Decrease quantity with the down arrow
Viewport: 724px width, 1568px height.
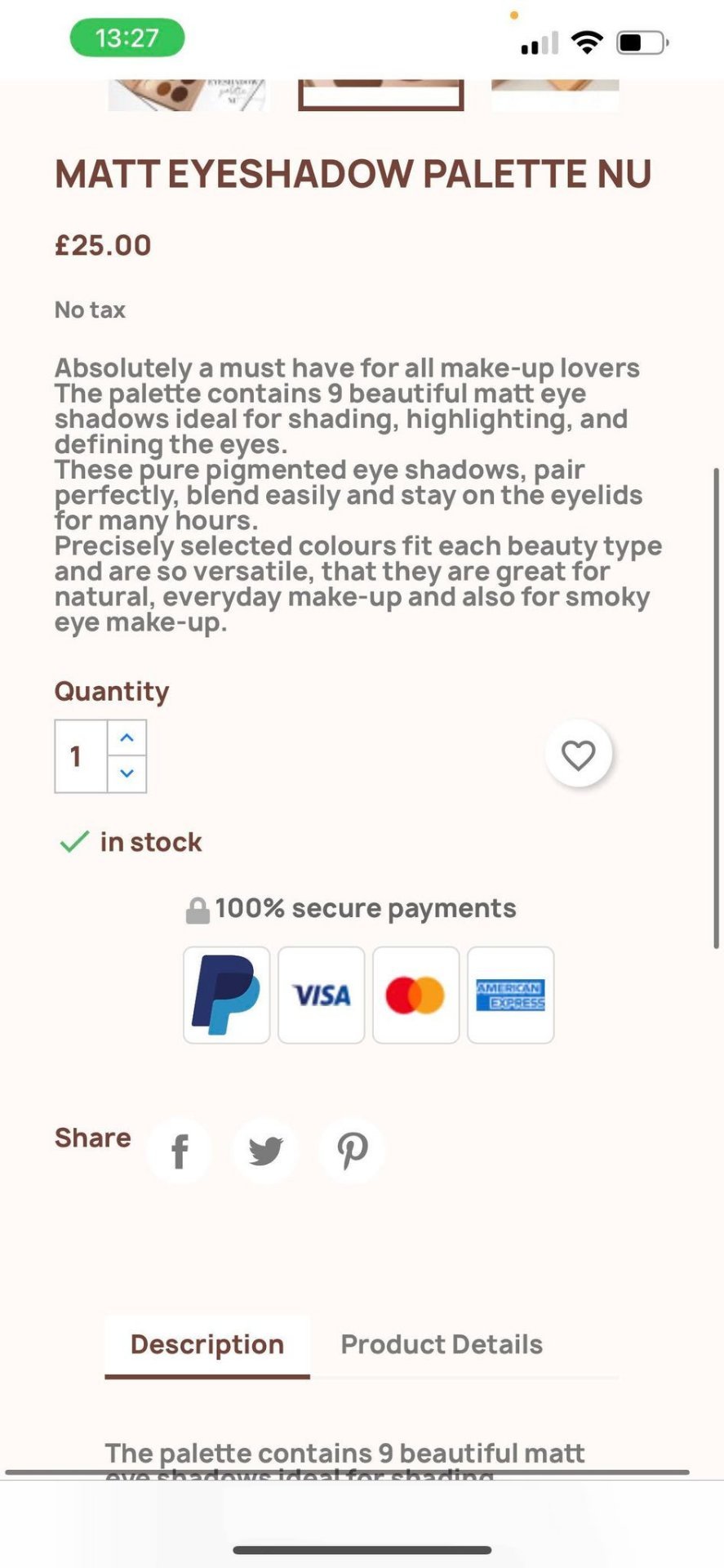point(127,773)
